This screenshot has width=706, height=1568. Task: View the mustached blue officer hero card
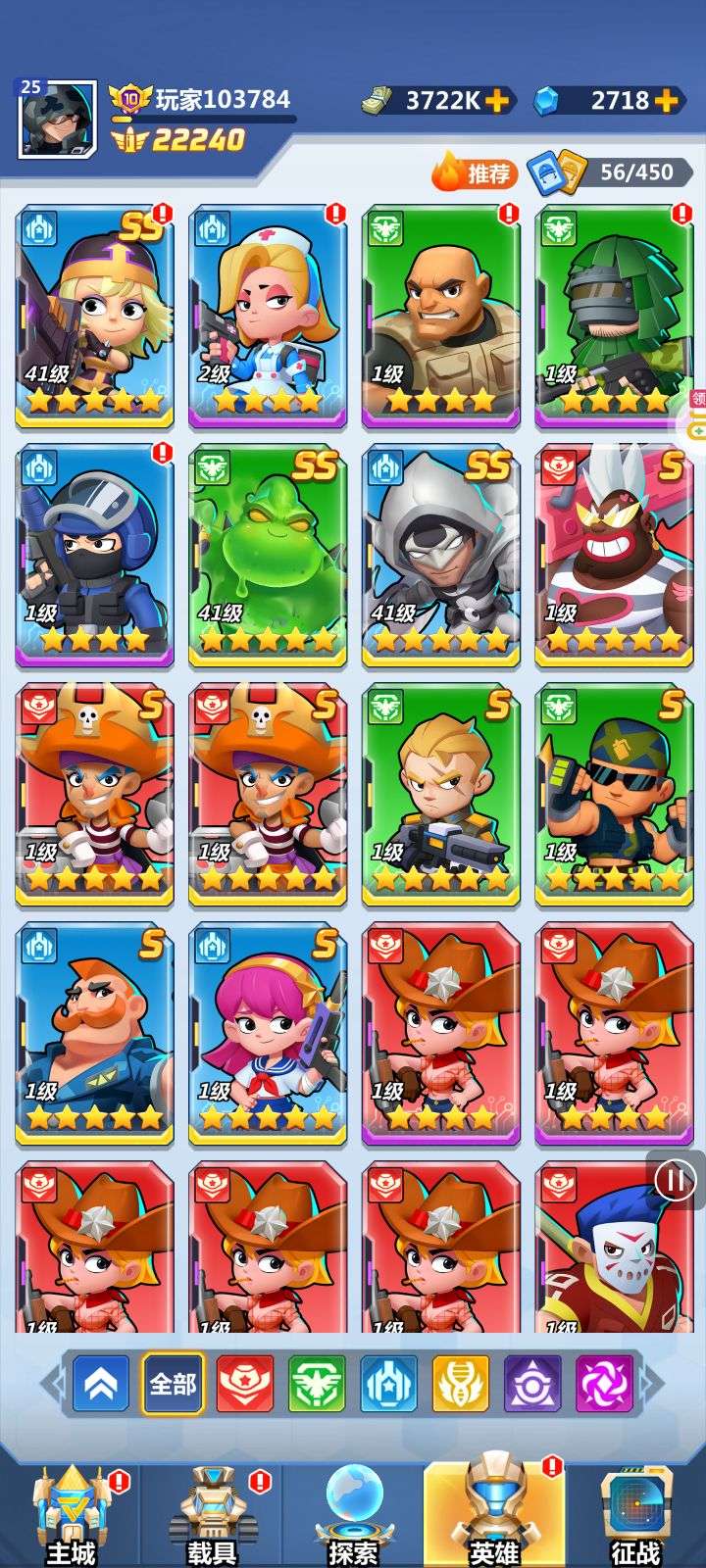(94, 1033)
